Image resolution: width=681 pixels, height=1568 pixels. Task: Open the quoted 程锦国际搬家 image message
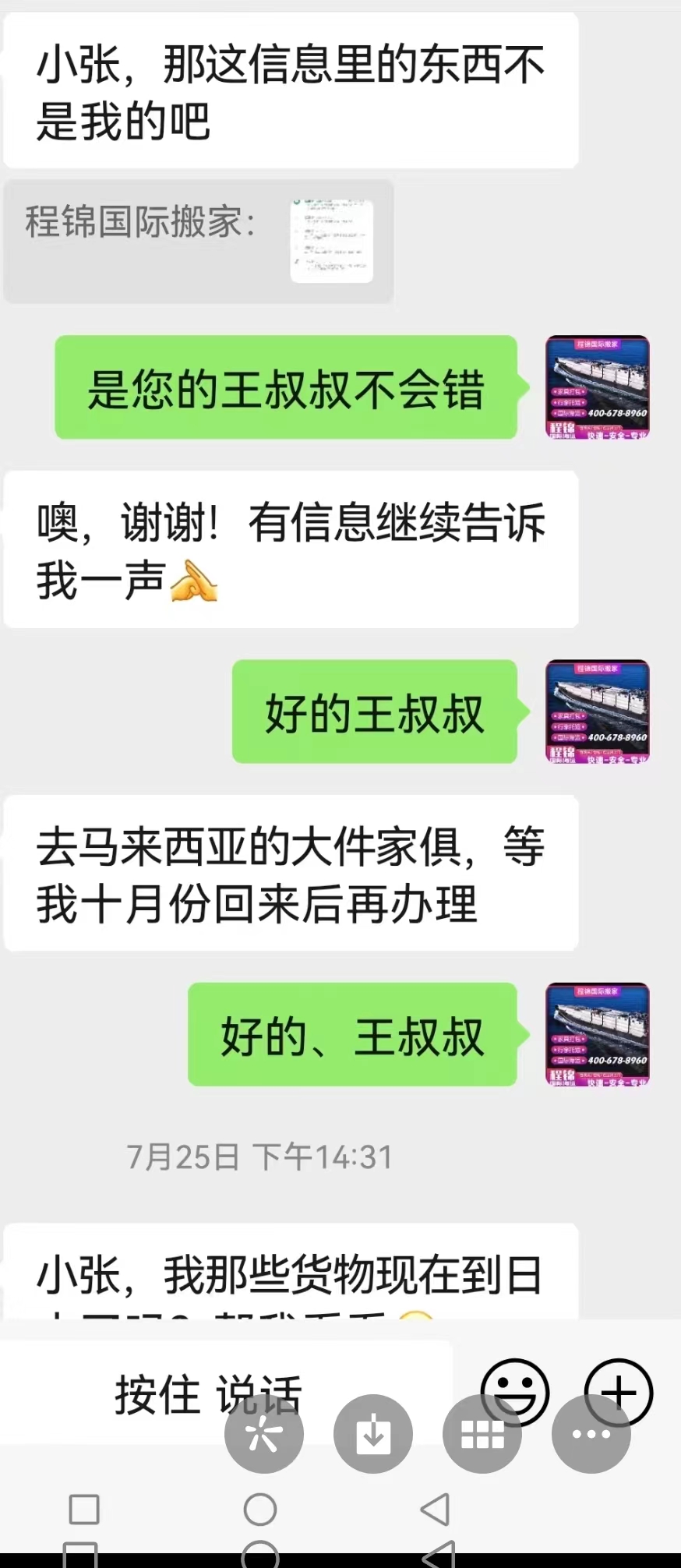click(x=331, y=241)
